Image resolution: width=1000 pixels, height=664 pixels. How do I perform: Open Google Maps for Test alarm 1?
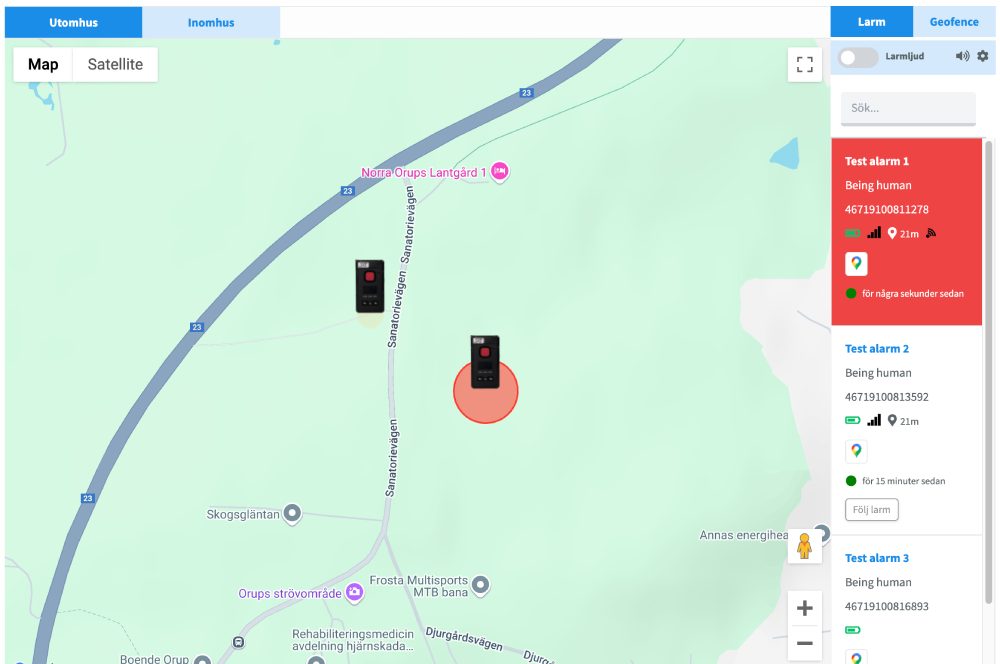pos(856,264)
